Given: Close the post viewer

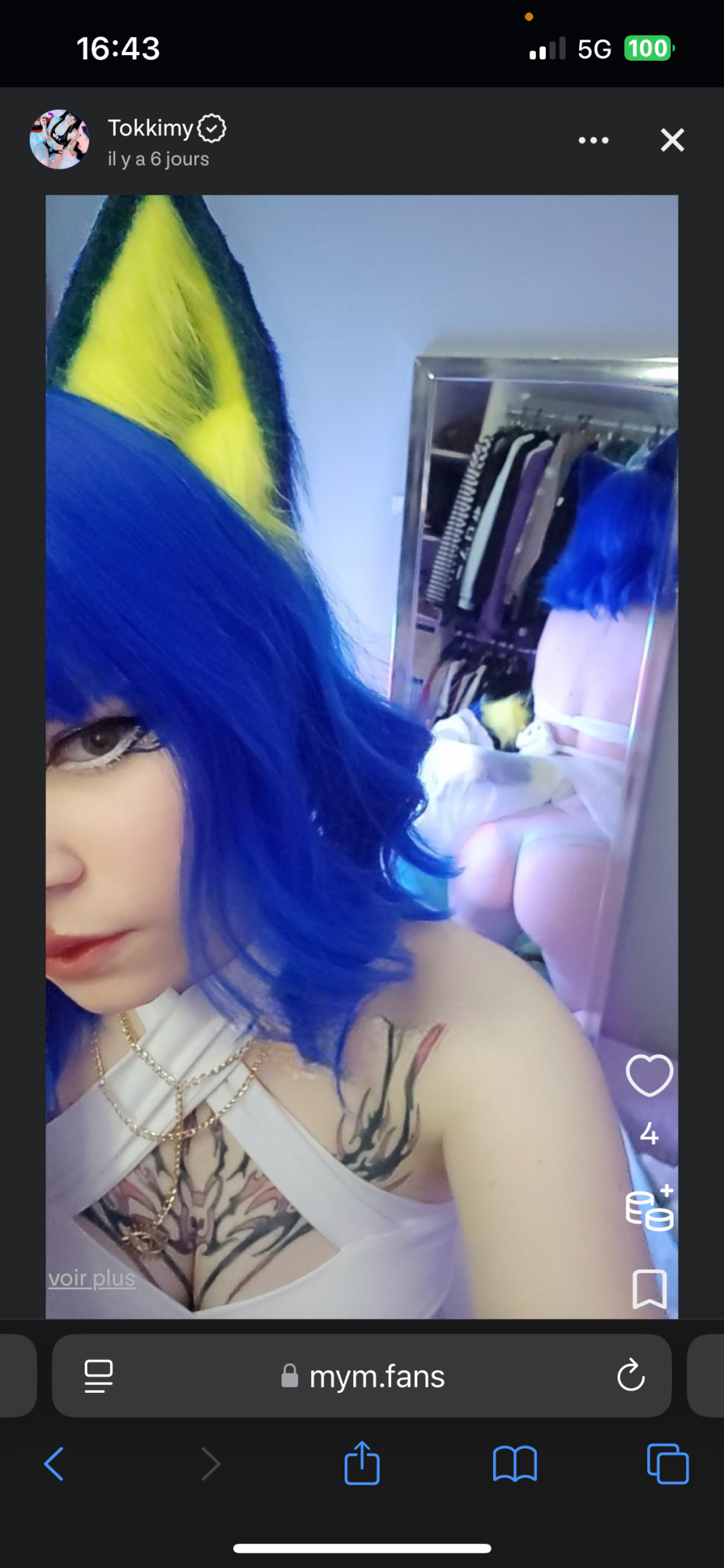Looking at the screenshot, I should [672, 140].
